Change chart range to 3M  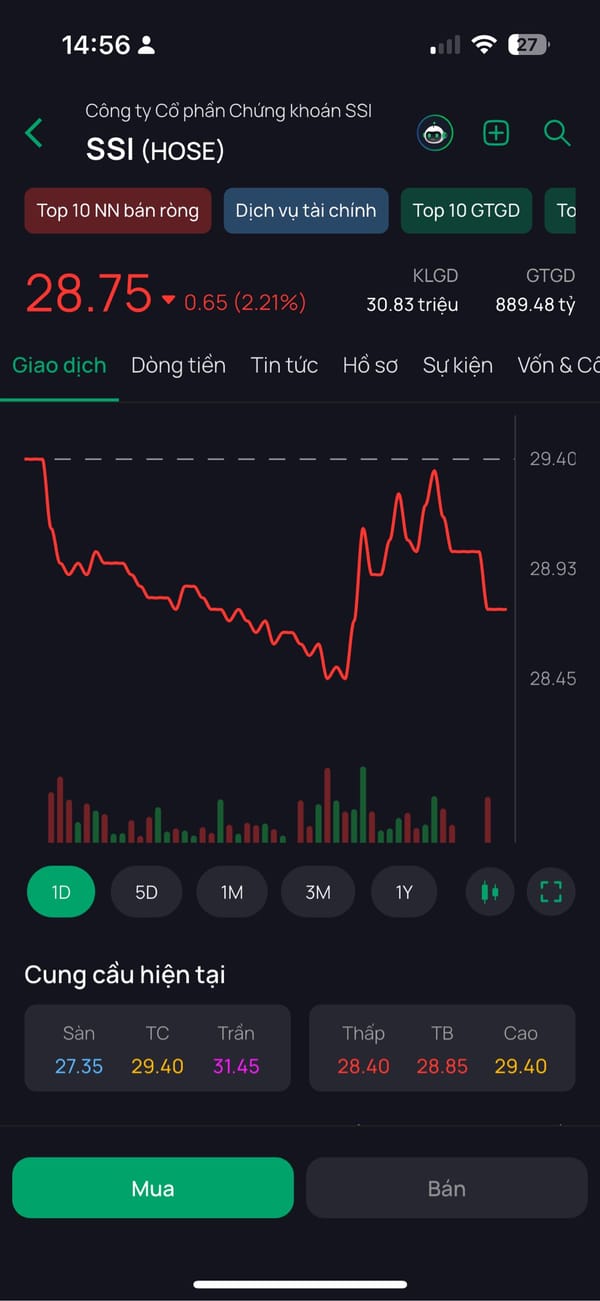[x=318, y=892]
